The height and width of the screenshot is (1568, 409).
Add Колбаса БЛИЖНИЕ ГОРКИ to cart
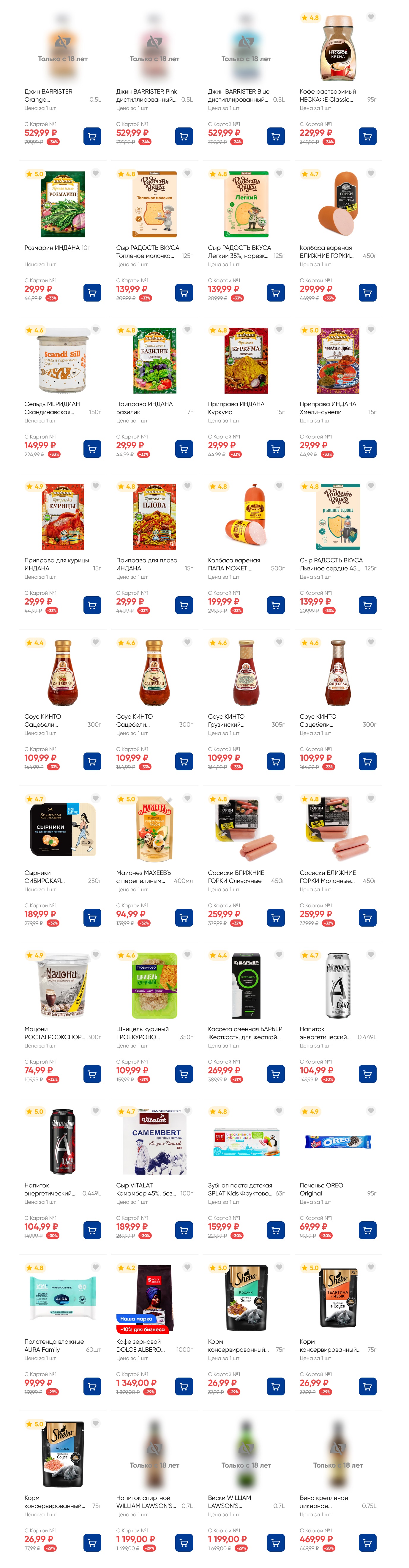(x=367, y=293)
